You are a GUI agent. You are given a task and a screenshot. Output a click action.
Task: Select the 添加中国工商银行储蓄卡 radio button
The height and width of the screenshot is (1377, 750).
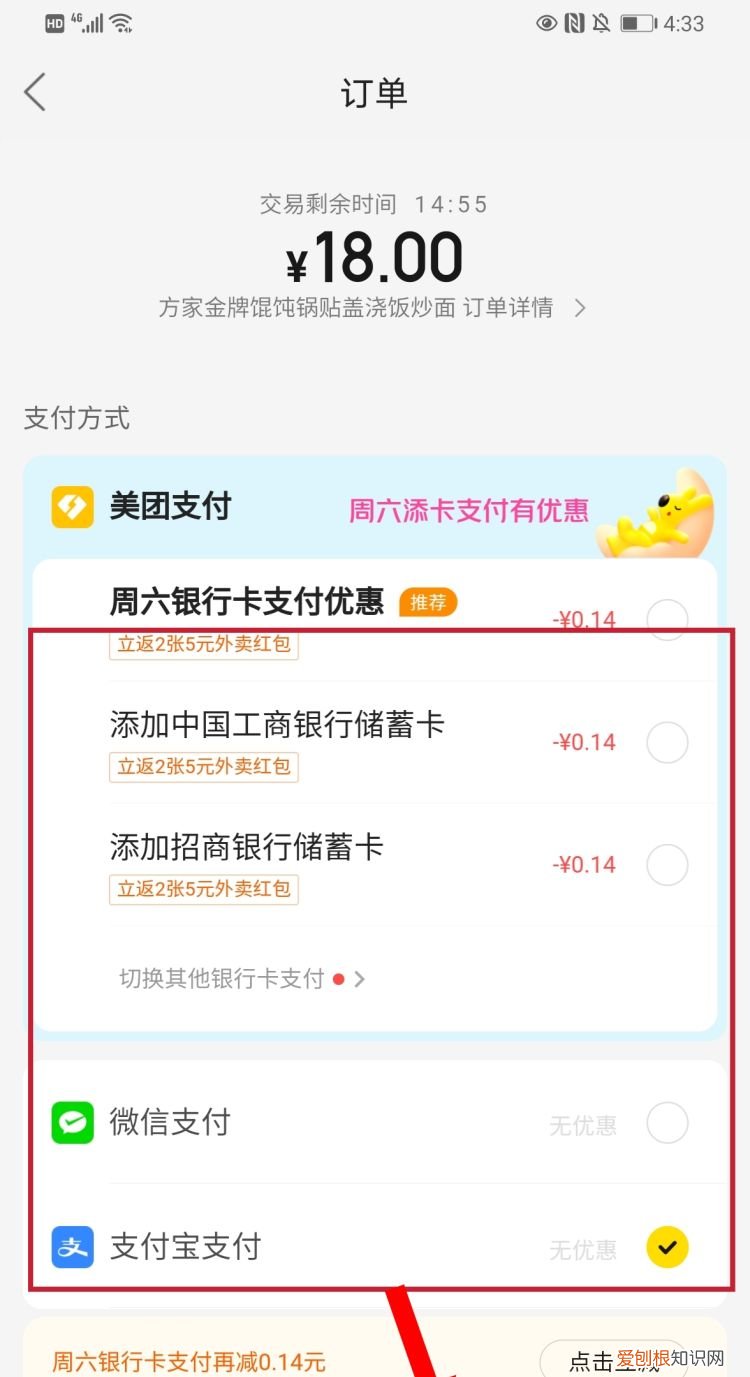666,742
